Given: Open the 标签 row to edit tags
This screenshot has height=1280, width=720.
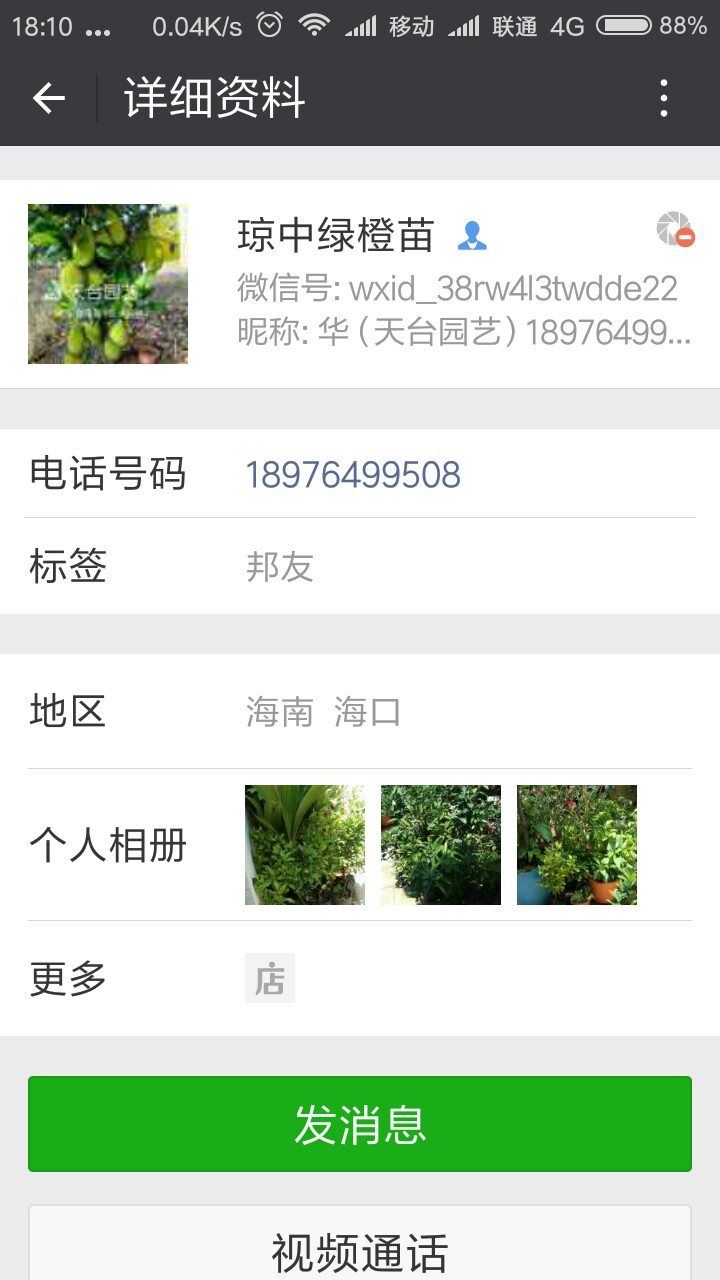Looking at the screenshot, I should point(360,567).
